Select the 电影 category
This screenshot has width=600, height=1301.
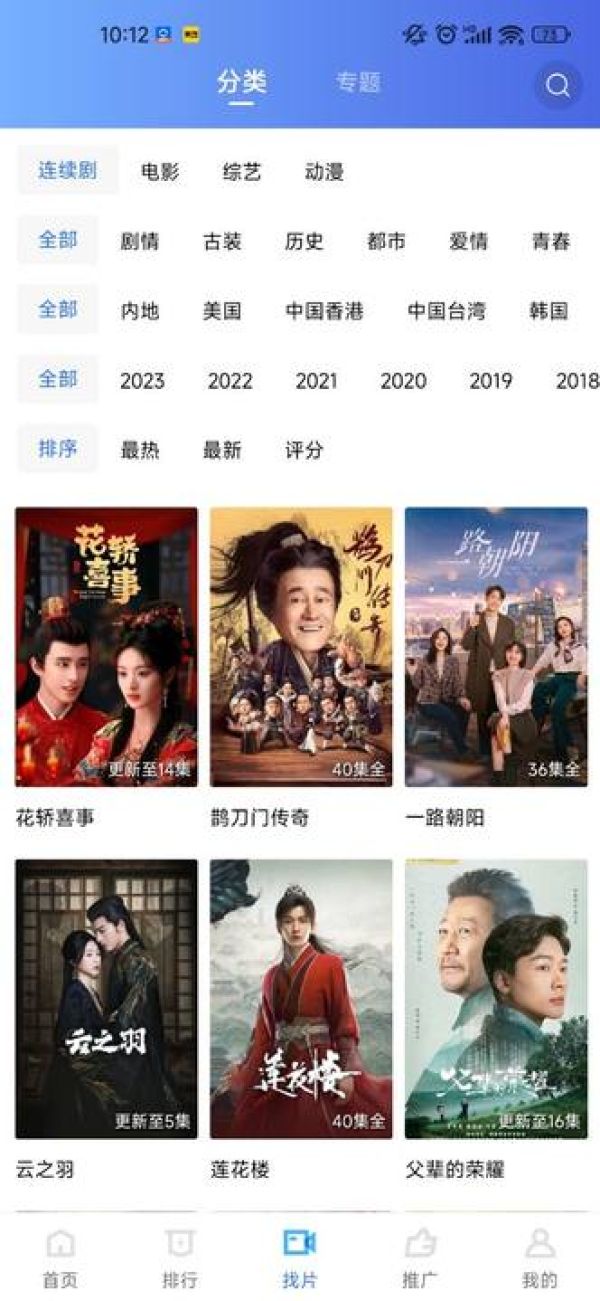160,172
